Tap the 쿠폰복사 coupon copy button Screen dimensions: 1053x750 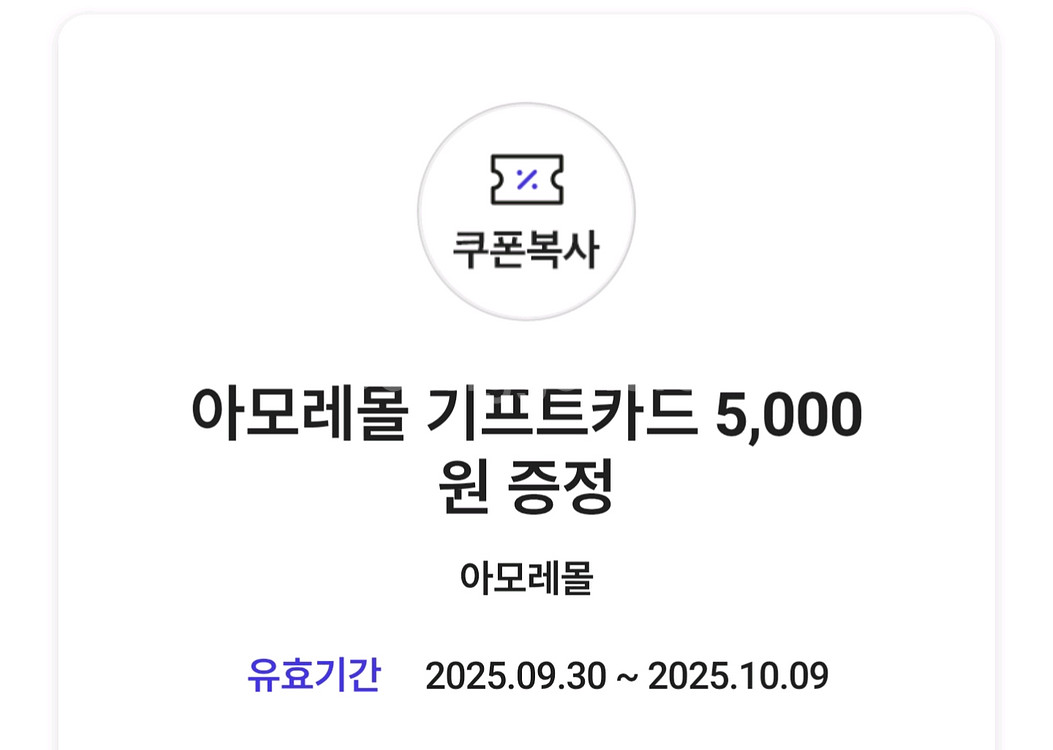click(526, 211)
